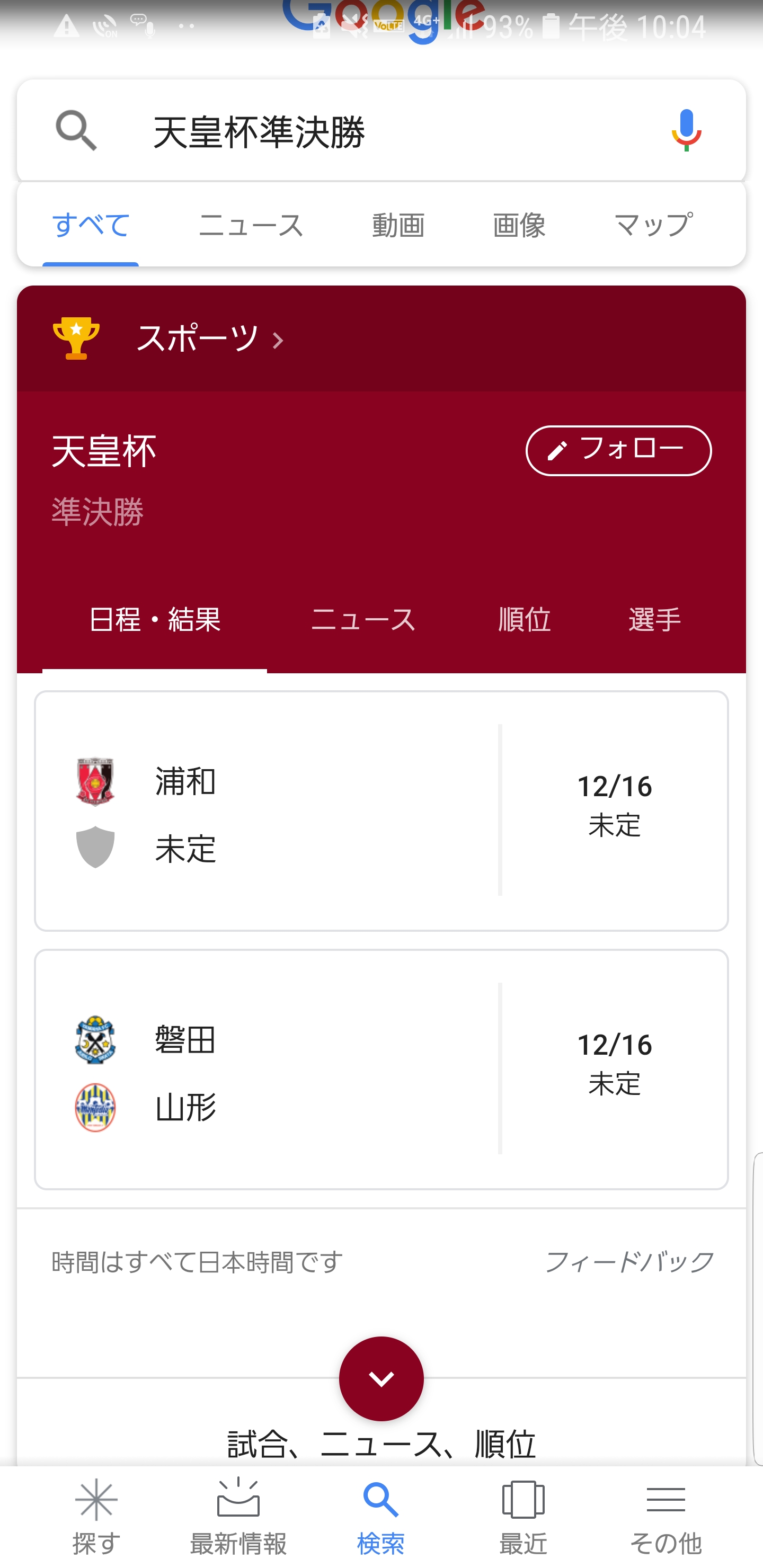Screen dimensions: 763x1568
Task: Open the スポーツ header link
Action: (209, 338)
